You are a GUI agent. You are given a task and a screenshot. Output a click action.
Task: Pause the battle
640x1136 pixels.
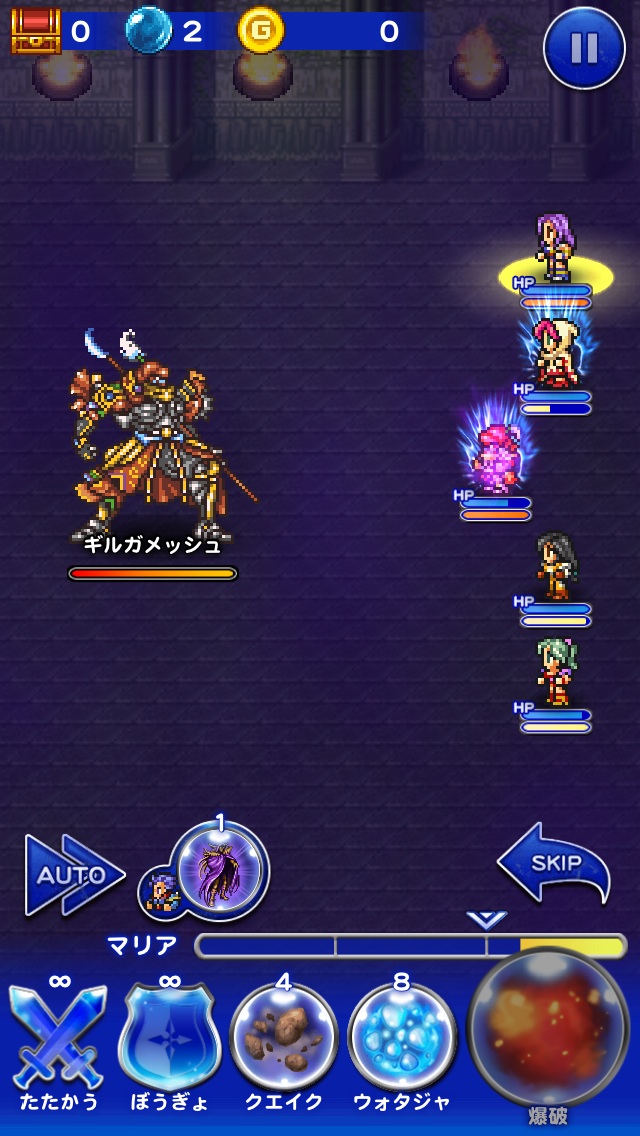point(584,48)
